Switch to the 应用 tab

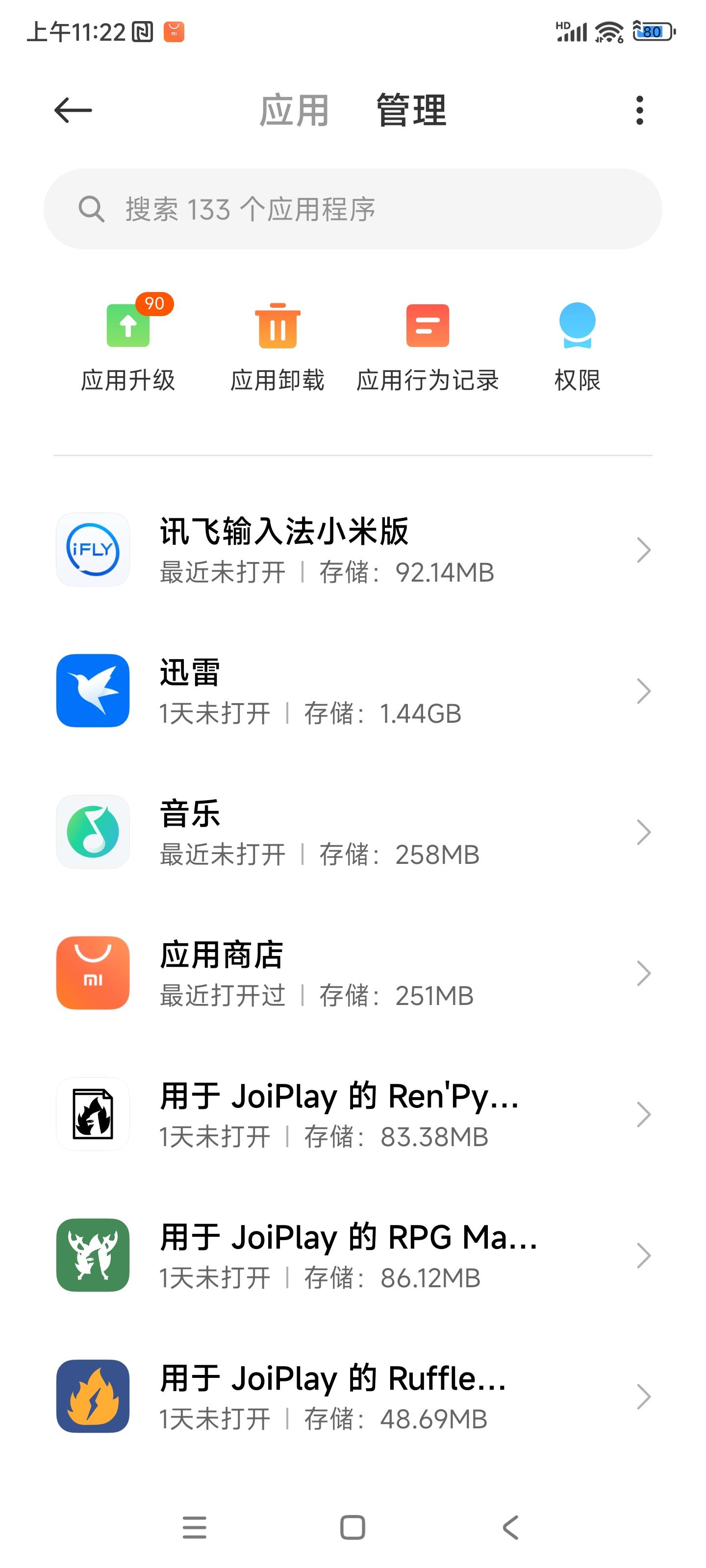click(294, 111)
